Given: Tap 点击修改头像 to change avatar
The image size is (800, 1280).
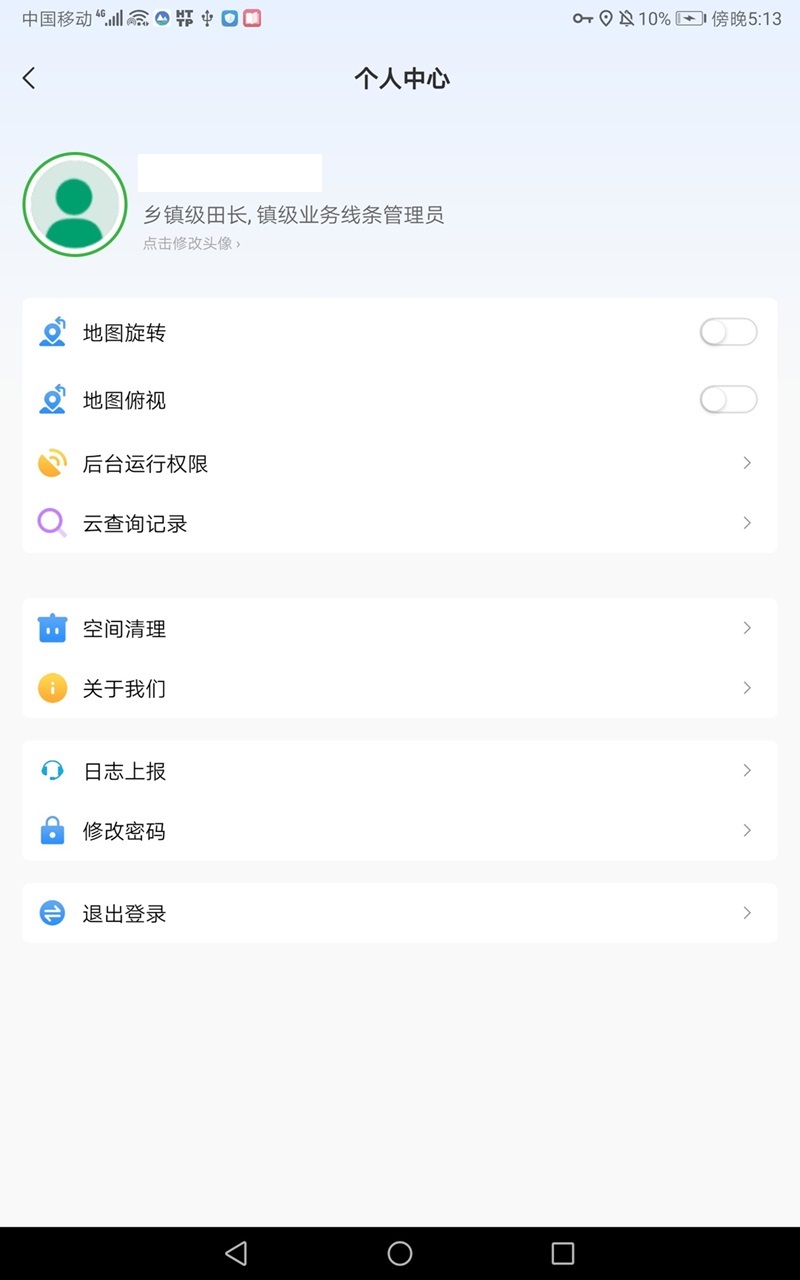Looking at the screenshot, I should tap(191, 242).
